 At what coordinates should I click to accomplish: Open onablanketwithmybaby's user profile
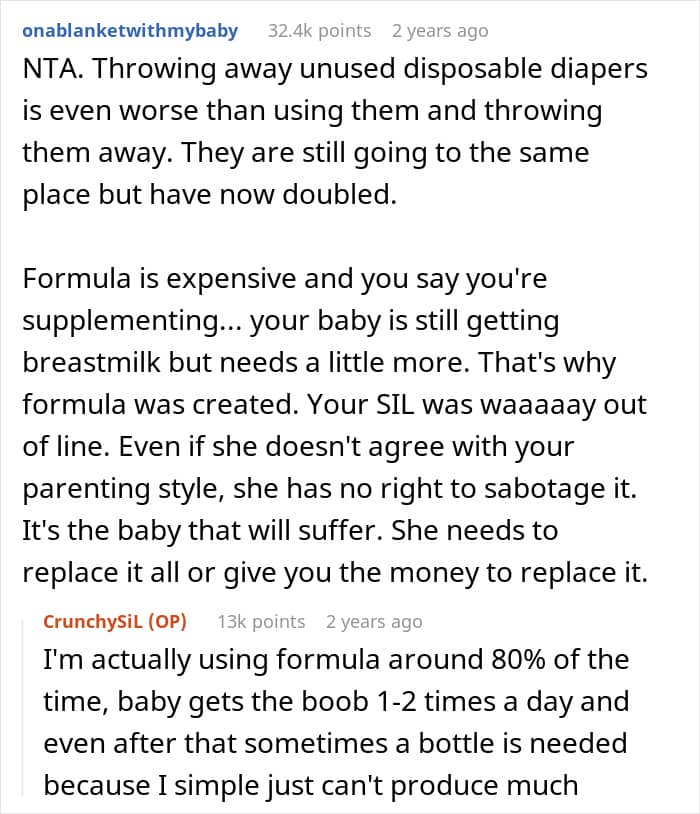pyautogui.click(x=130, y=31)
